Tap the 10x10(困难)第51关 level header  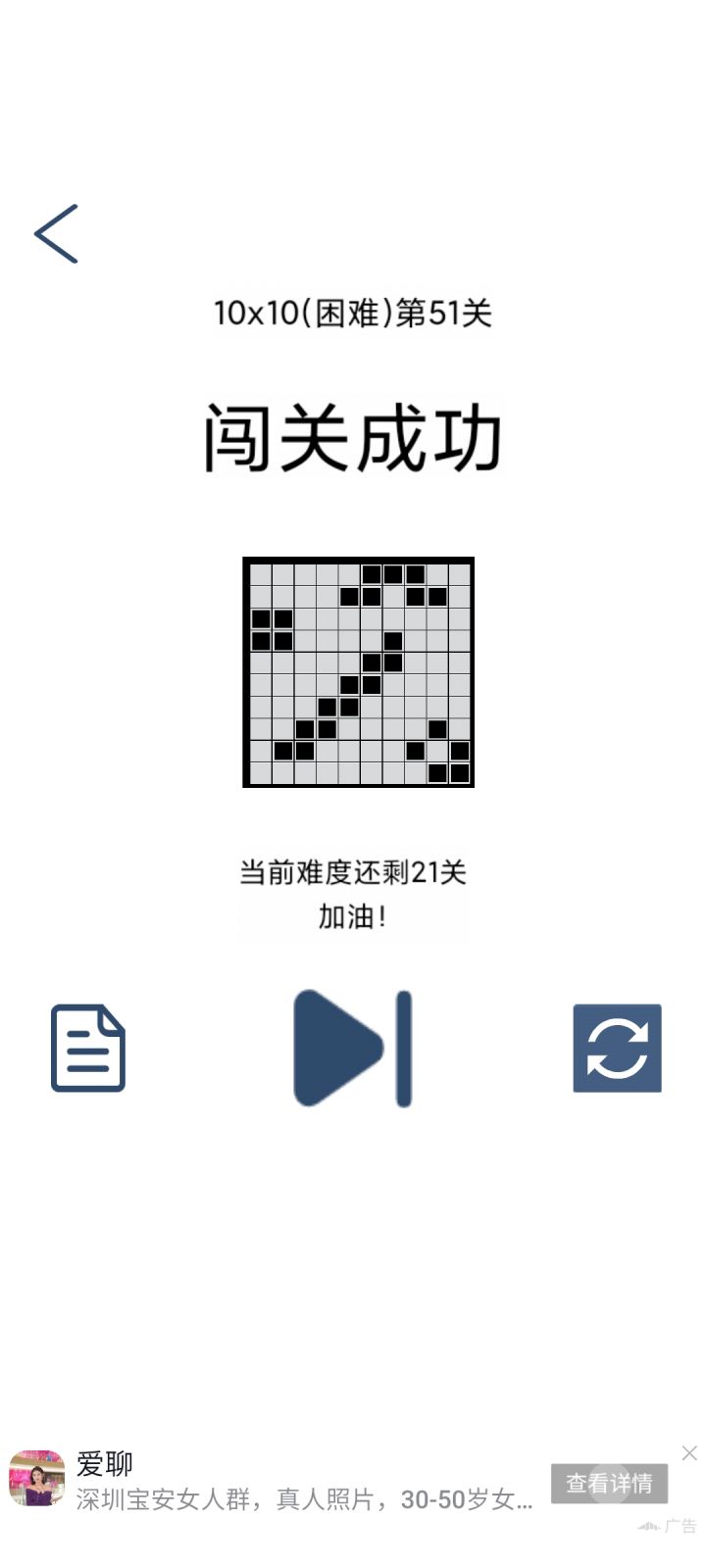click(353, 312)
